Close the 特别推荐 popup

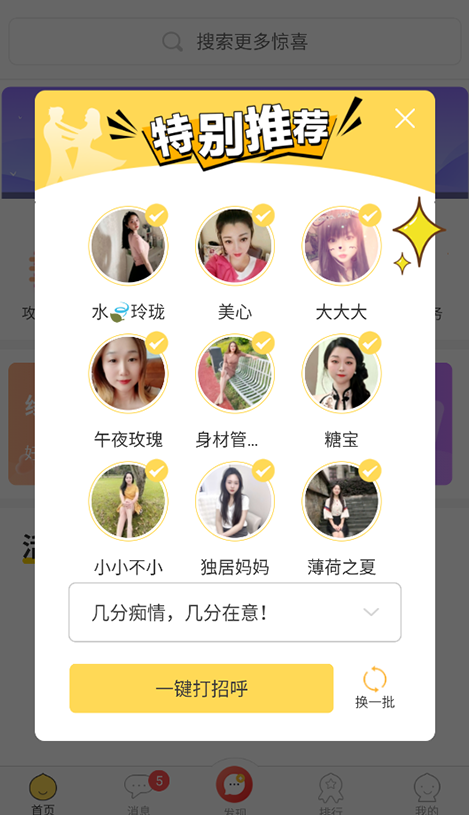[405, 119]
